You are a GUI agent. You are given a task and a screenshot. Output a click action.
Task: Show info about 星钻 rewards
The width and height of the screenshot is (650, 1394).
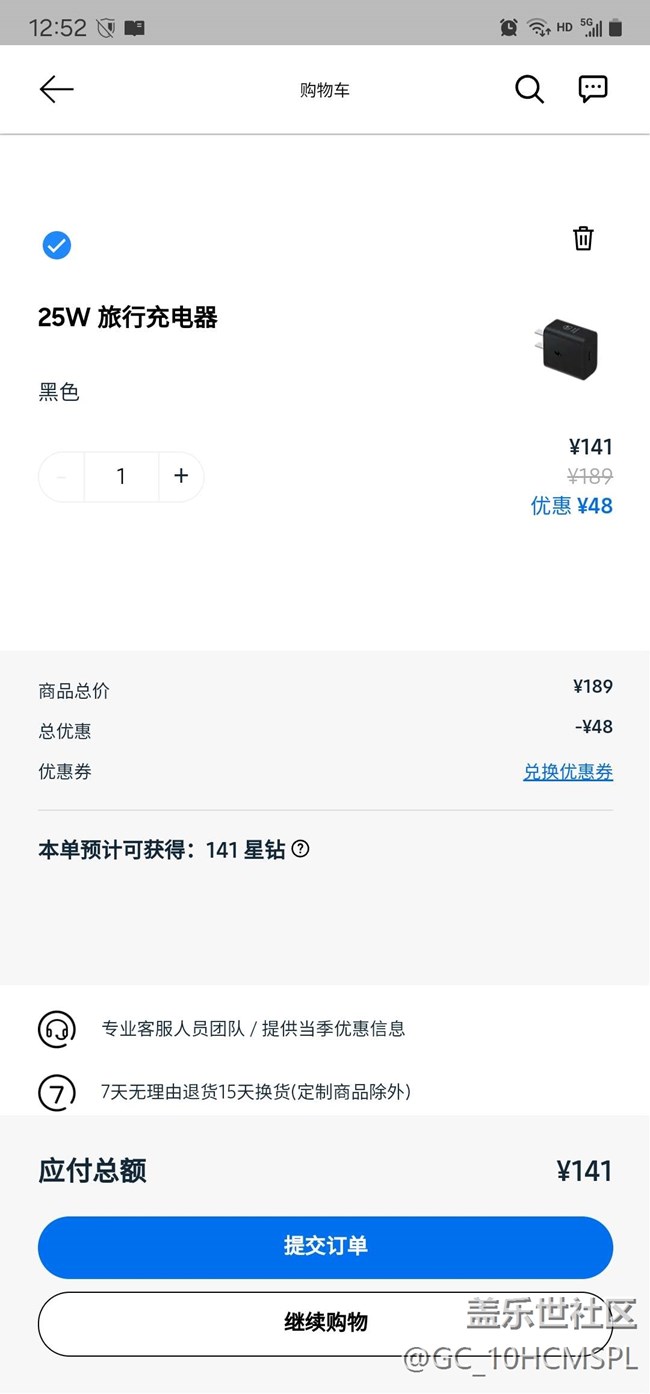300,849
